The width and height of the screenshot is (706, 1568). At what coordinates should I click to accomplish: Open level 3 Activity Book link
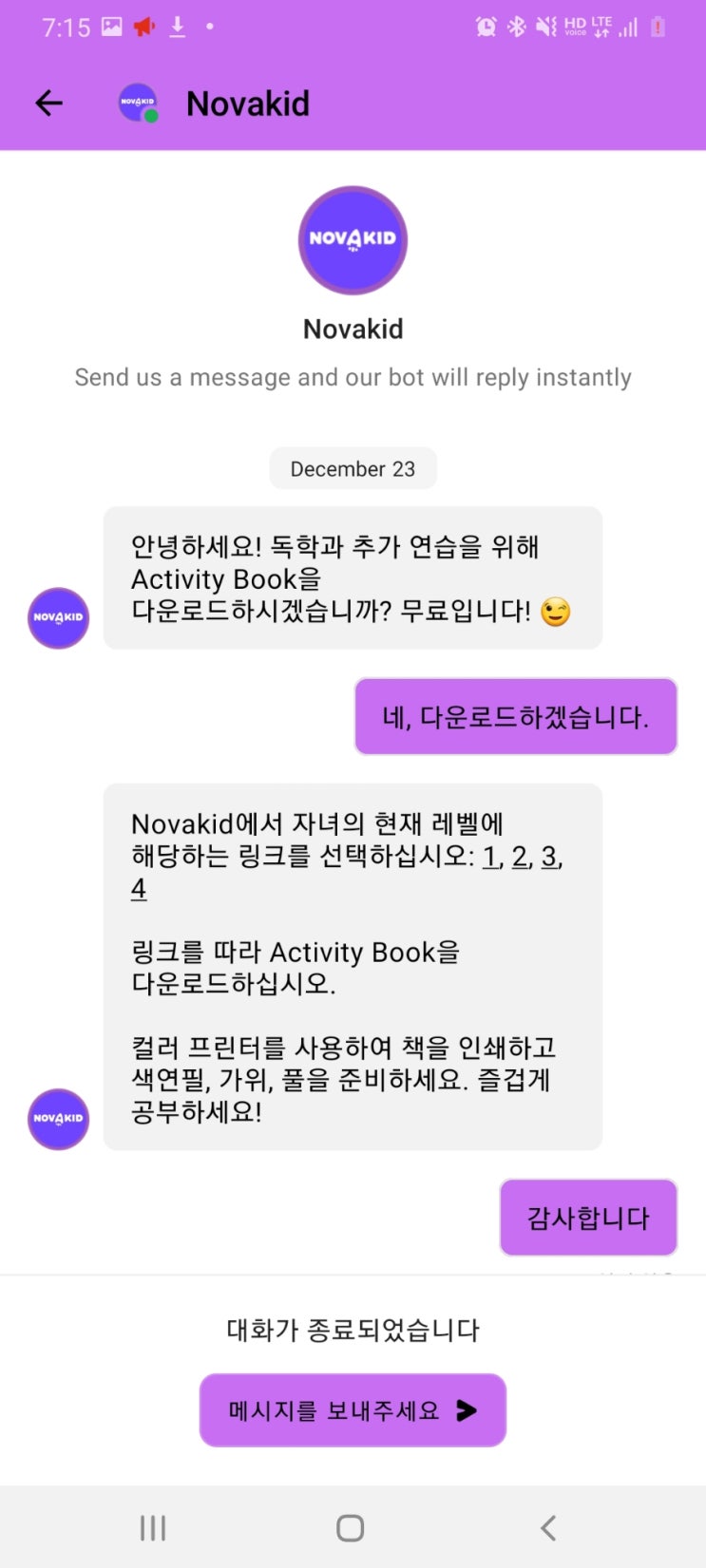tap(549, 857)
